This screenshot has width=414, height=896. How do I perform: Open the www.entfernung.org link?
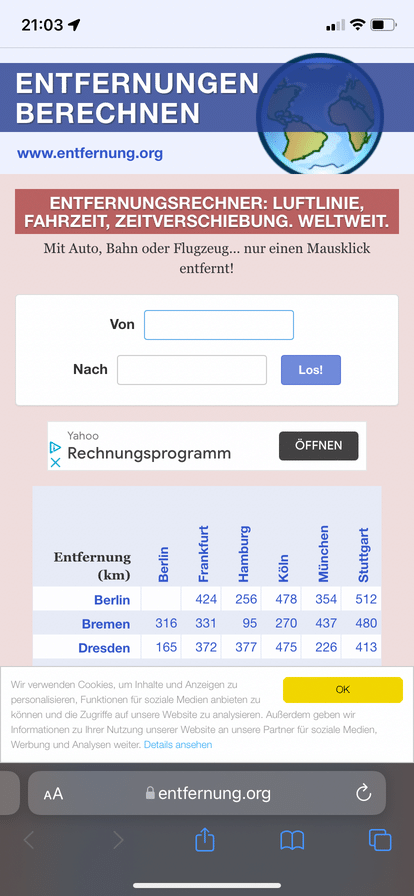tap(90, 153)
